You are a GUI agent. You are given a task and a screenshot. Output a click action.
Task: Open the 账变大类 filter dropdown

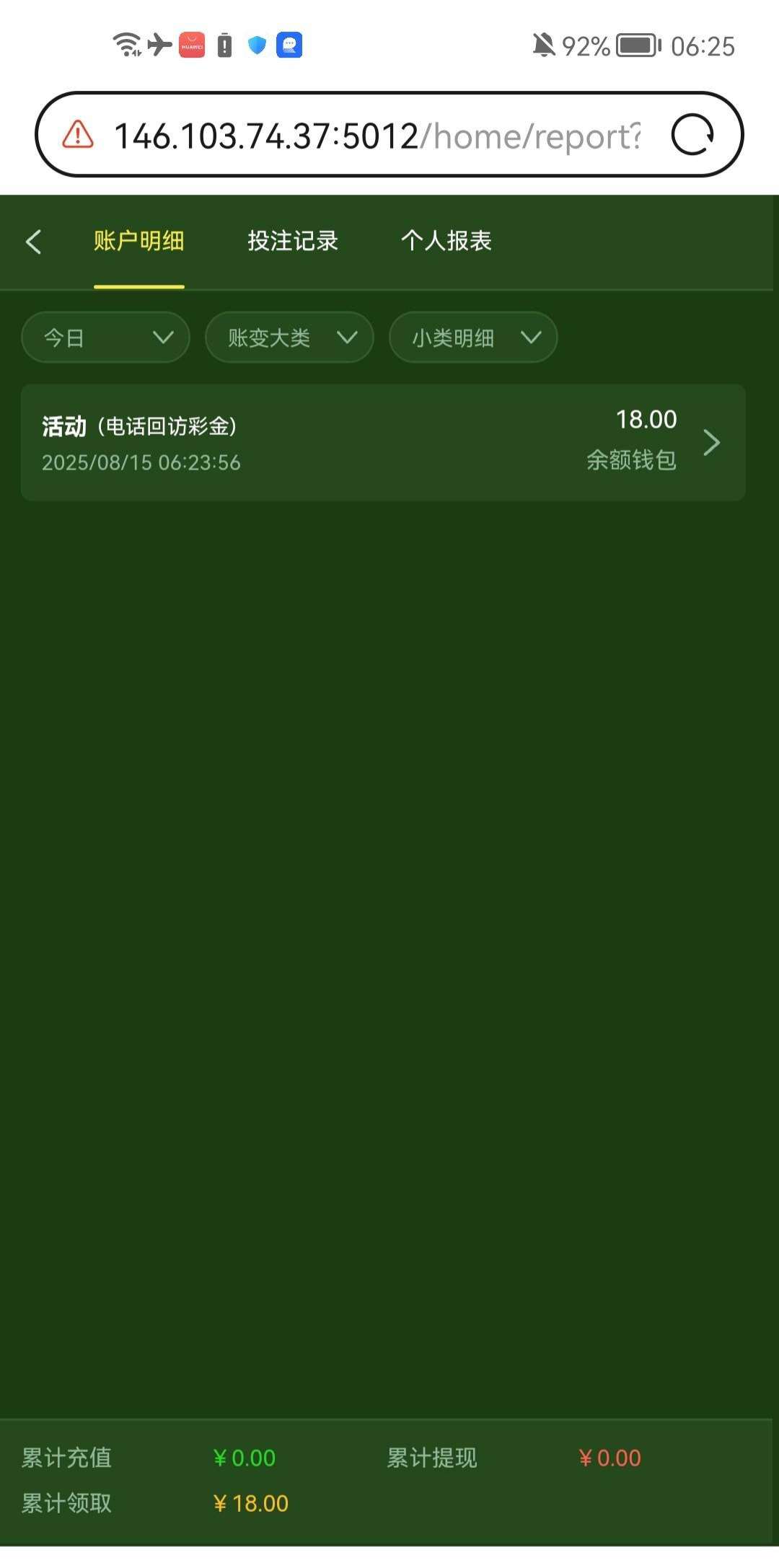289,338
